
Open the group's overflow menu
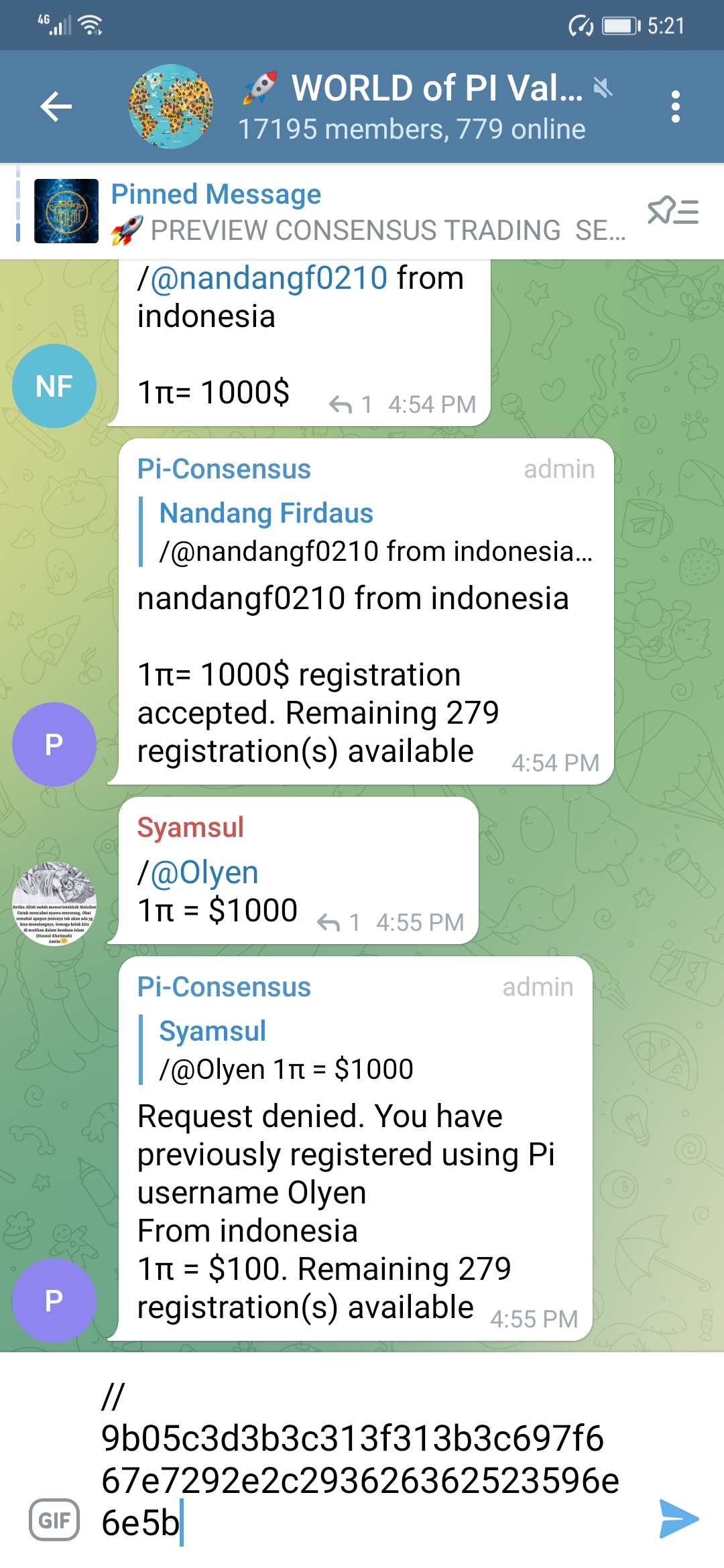tap(675, 107)
